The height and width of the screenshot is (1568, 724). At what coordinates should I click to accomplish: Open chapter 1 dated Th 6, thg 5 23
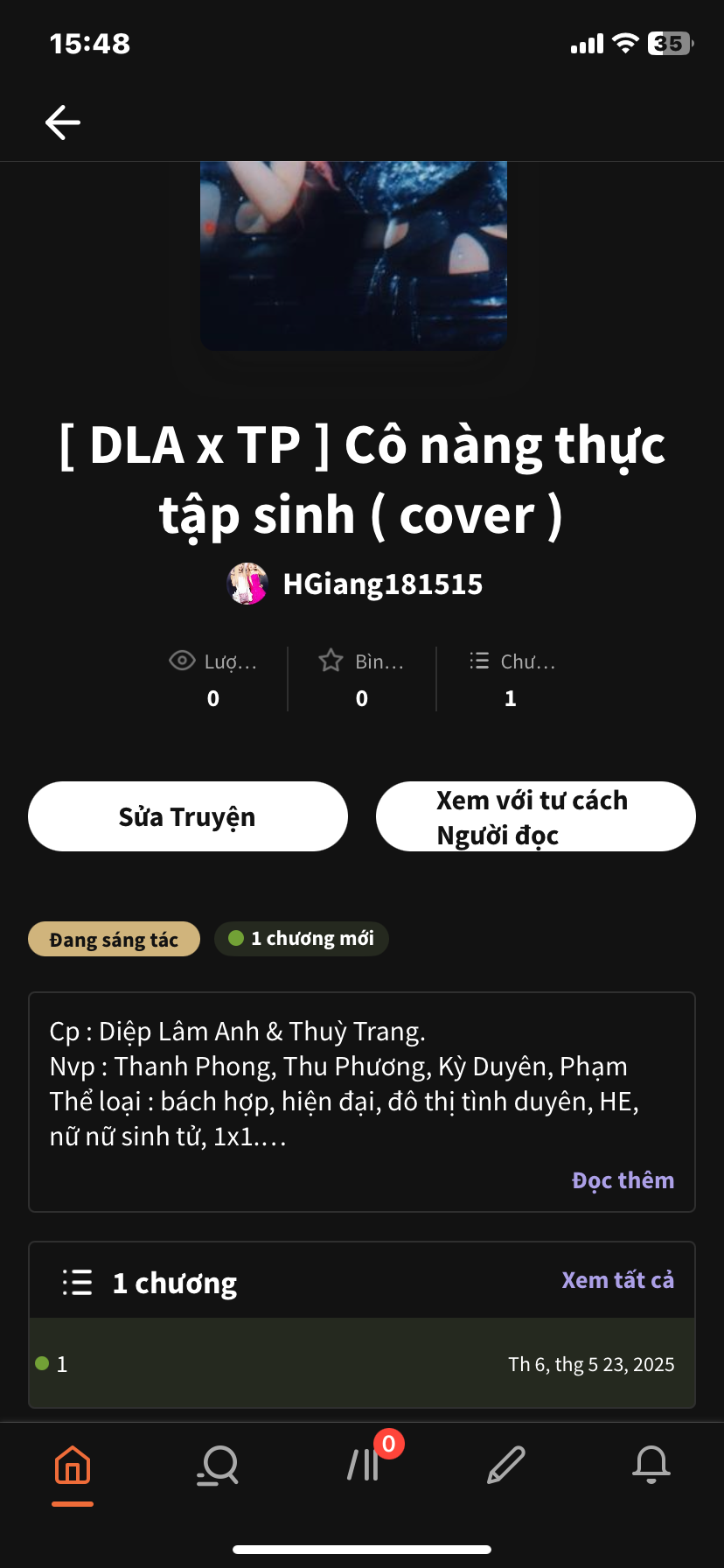361,1363
